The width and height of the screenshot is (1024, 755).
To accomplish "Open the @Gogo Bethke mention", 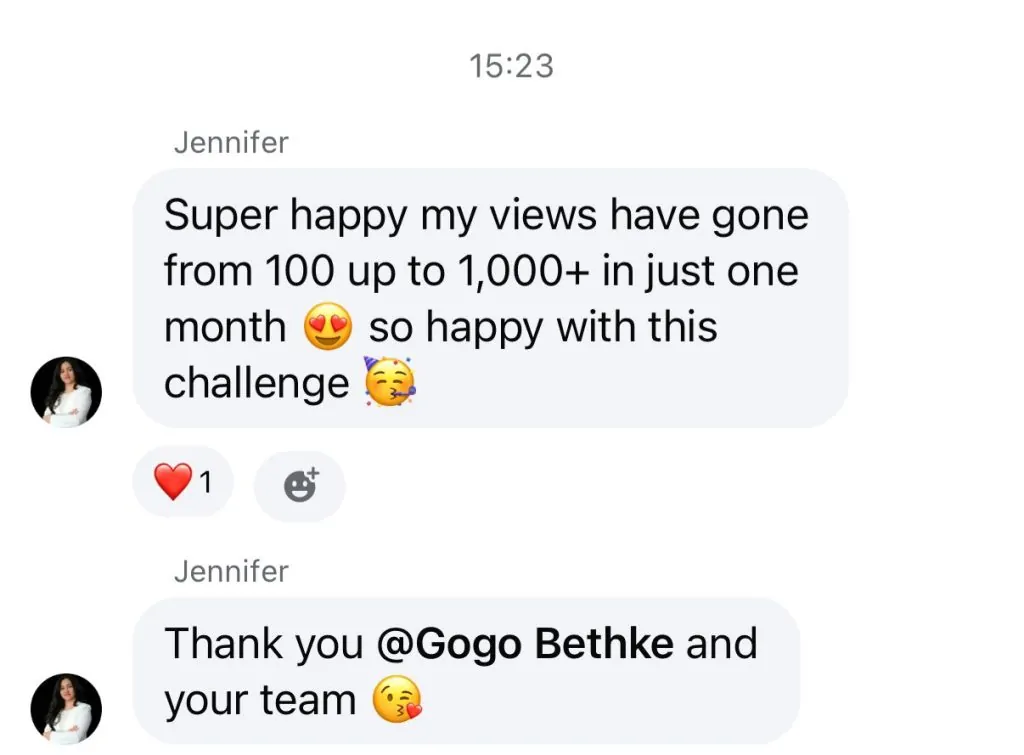I will click(x=525, y=644).
